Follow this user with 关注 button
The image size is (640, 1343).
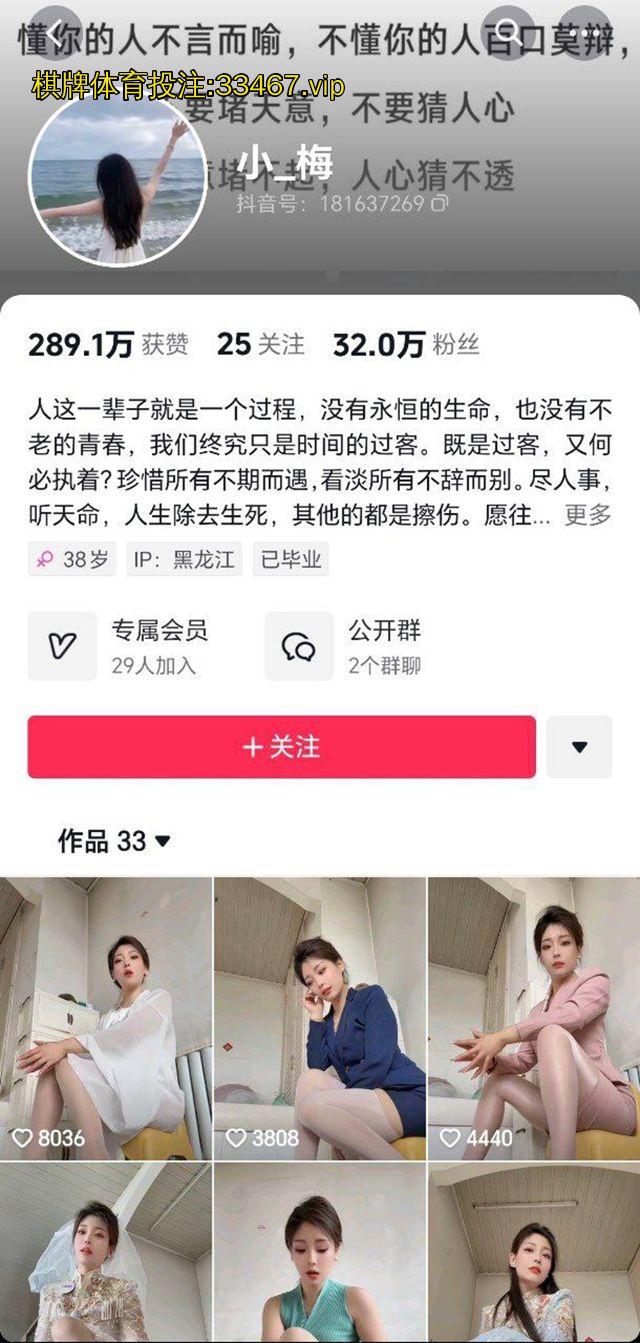point(281,747)
